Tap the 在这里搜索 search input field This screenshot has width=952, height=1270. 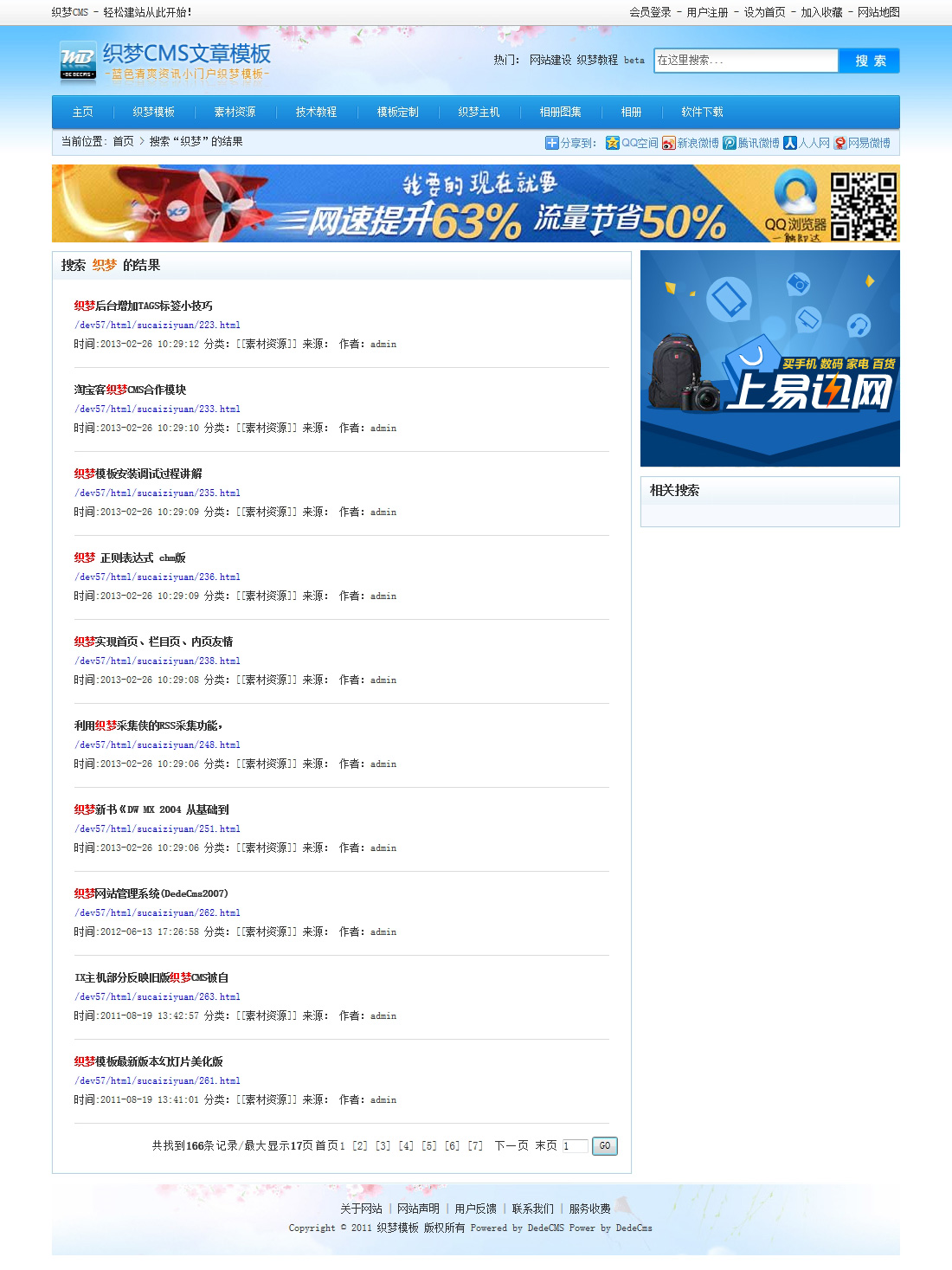[745, 61]
